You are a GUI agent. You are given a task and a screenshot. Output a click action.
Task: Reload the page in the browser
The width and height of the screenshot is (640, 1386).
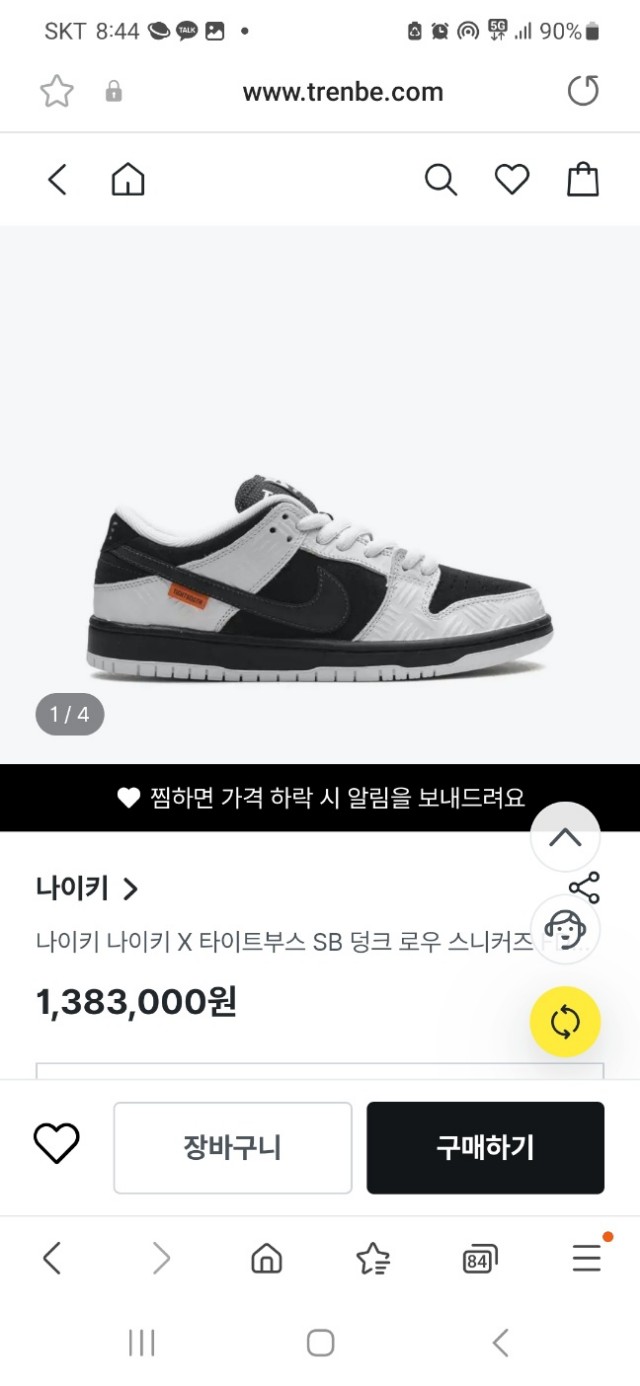point(583,92)
